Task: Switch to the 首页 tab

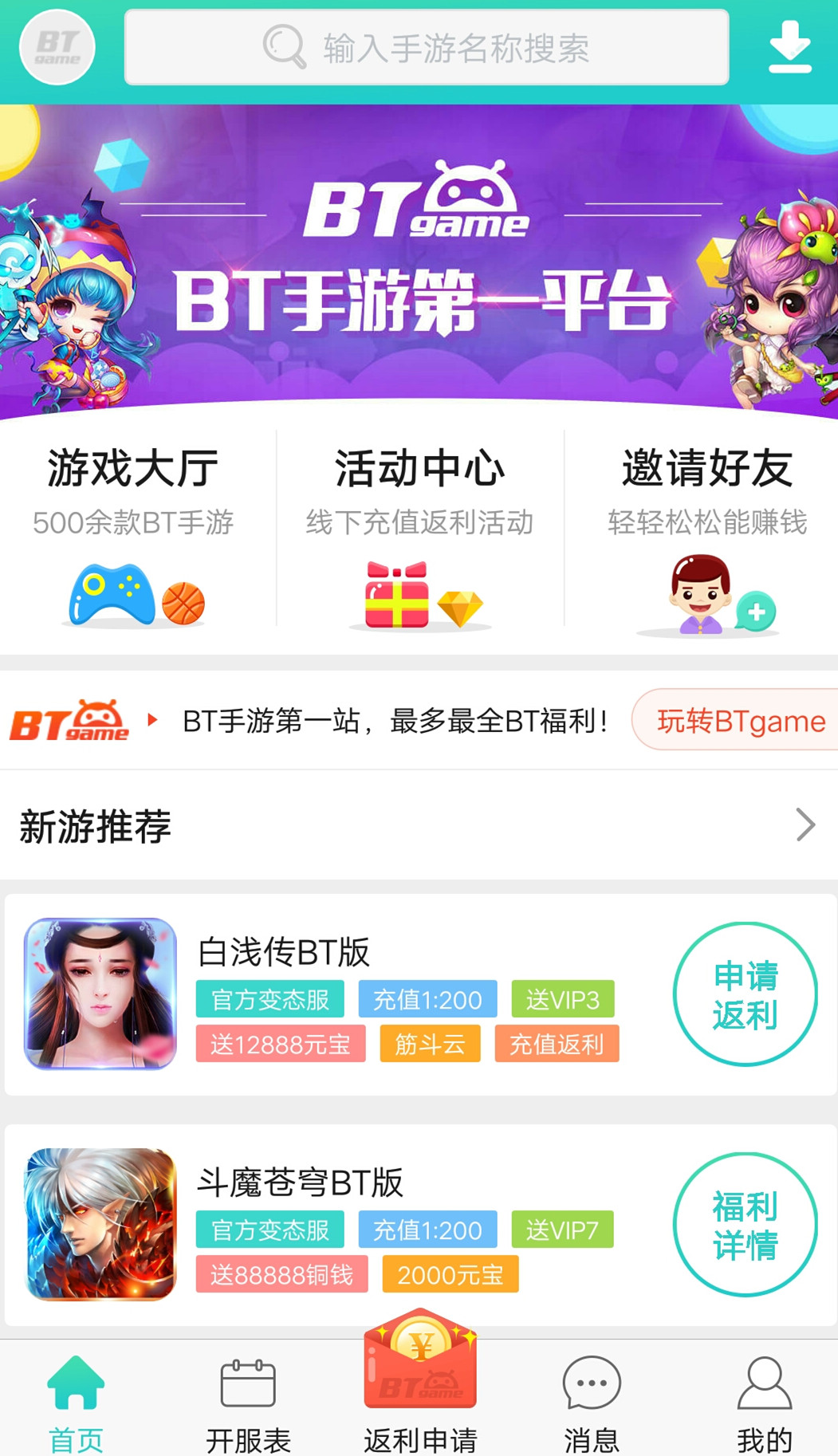Action: point(76,1403)
